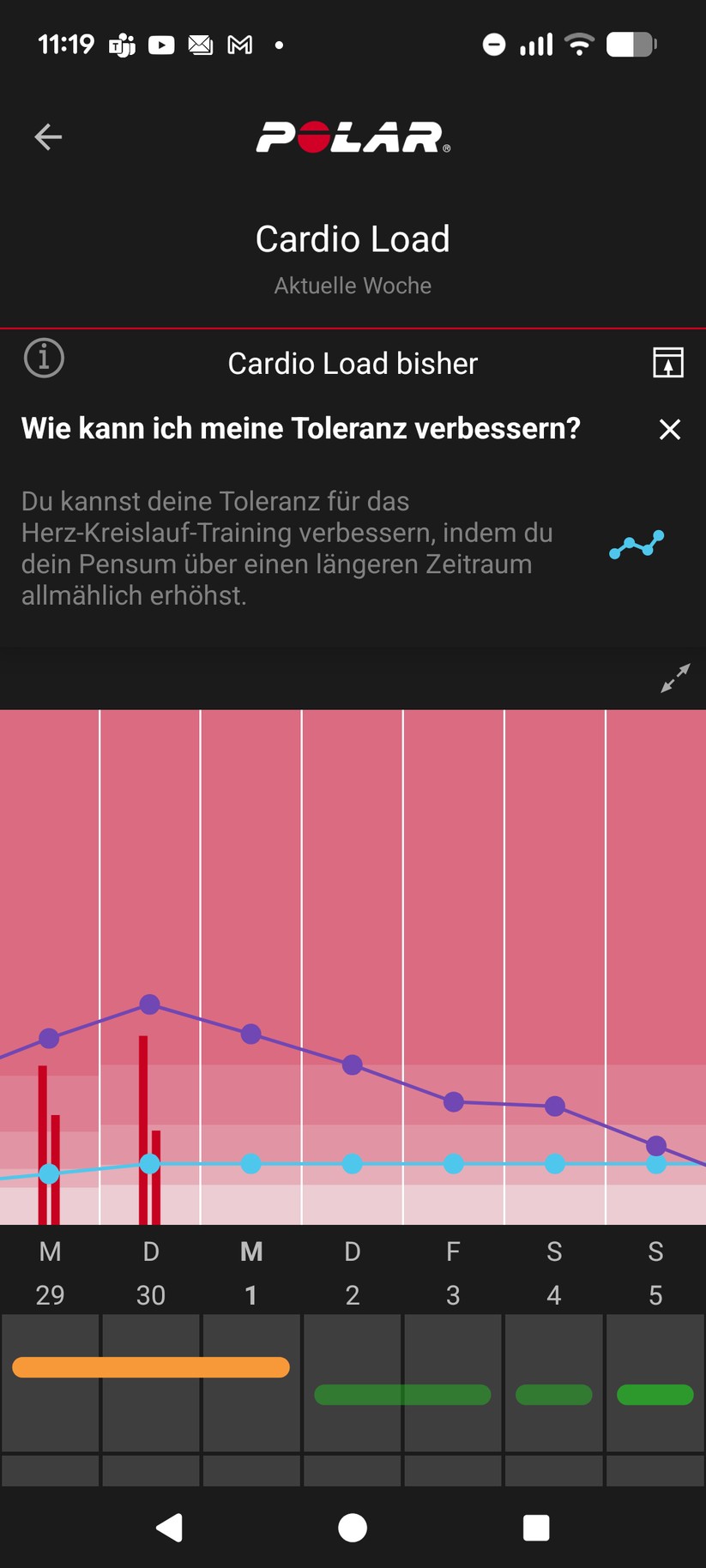Expand the chart to full screen
Image resolution: width=706 pixels, height=1568 pixels.
pyautogui.click(x=675, y=678)
